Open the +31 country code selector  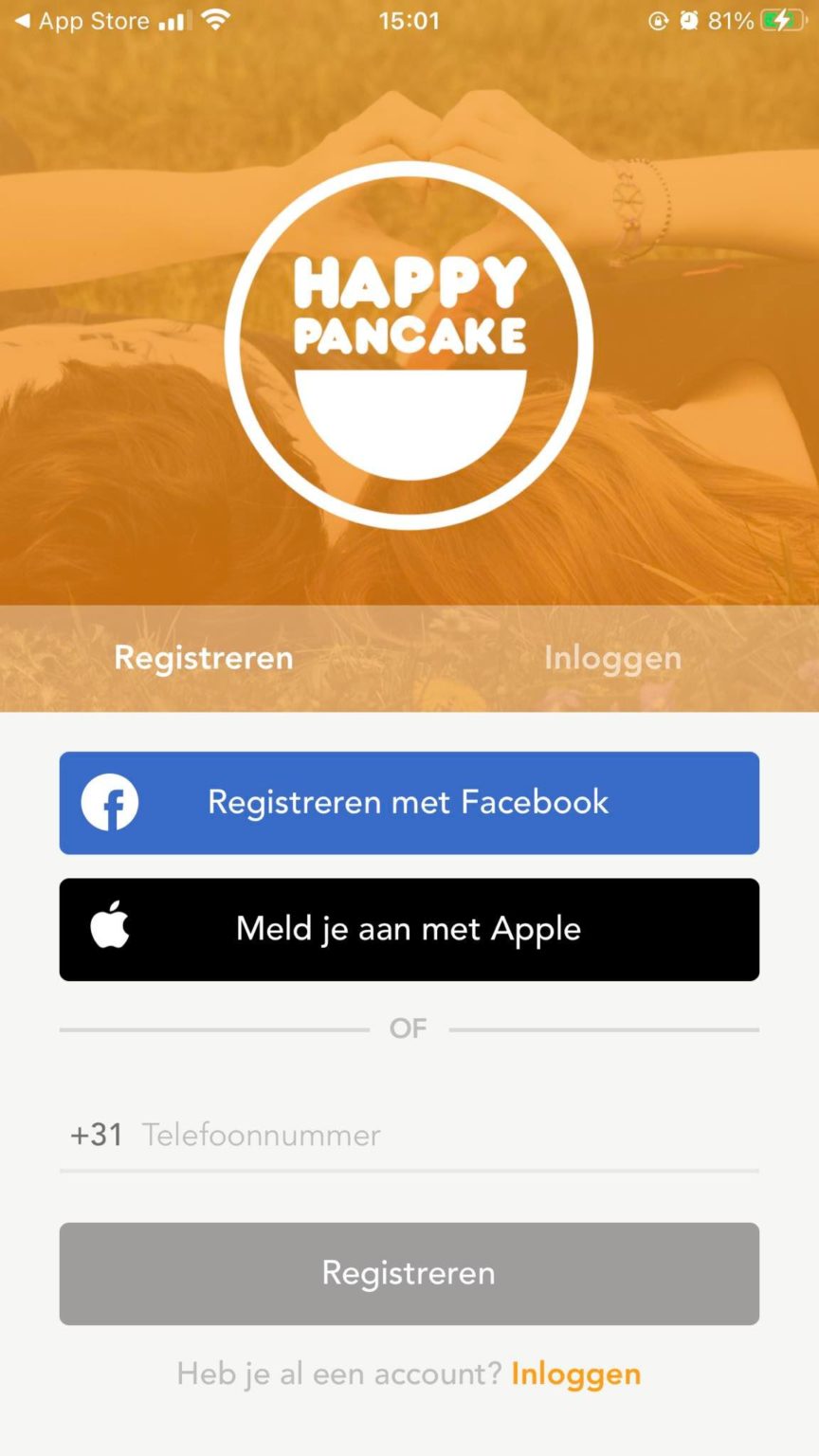pyautogui.click(x=96, y=1135)
